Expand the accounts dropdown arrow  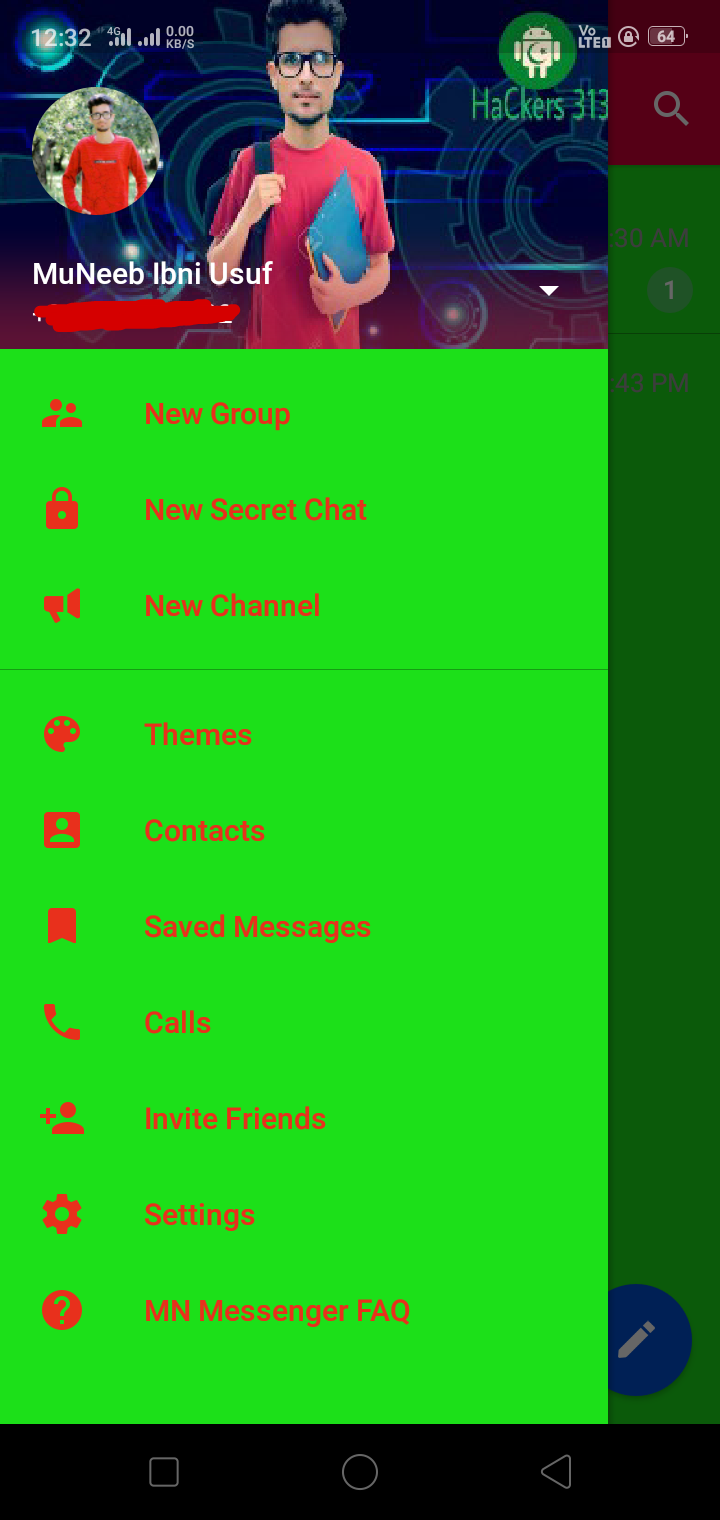pos(548,291)
